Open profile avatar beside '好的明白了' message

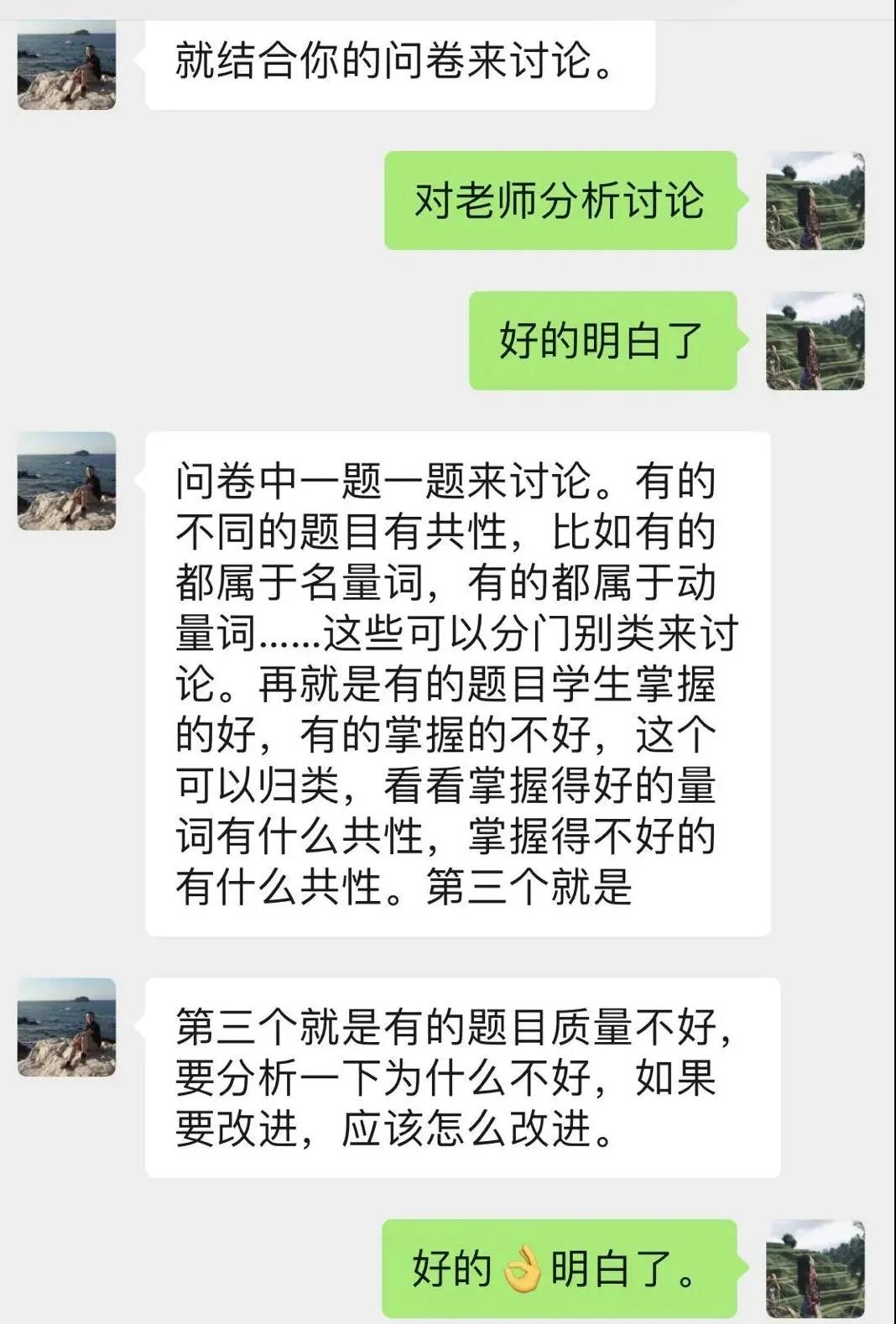click(x=815, y=341)
